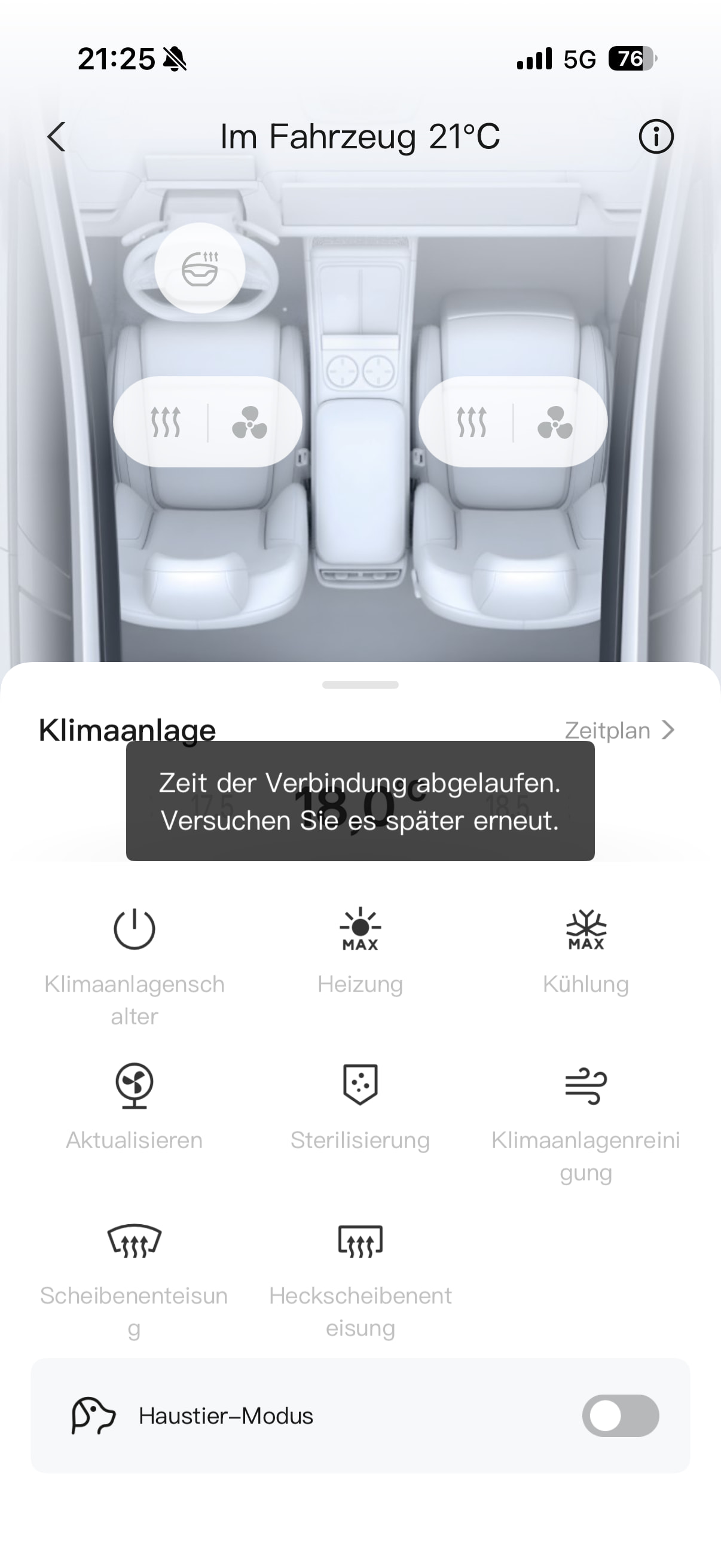Viewport: 721px width, 1568px height.
Task: Start Sterilisierung
Action: tap(360, 1085)
